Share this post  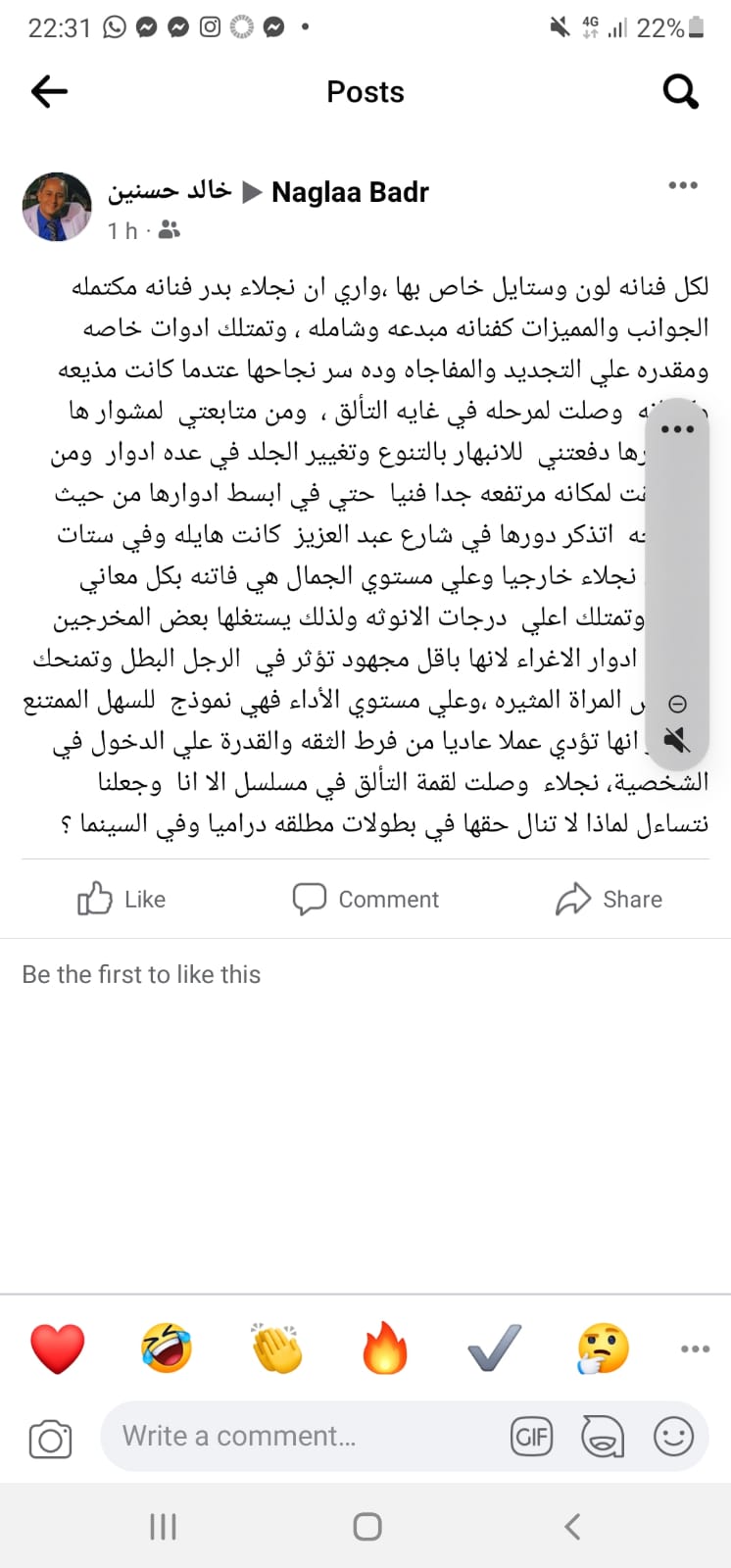click(x=609, y=899)
